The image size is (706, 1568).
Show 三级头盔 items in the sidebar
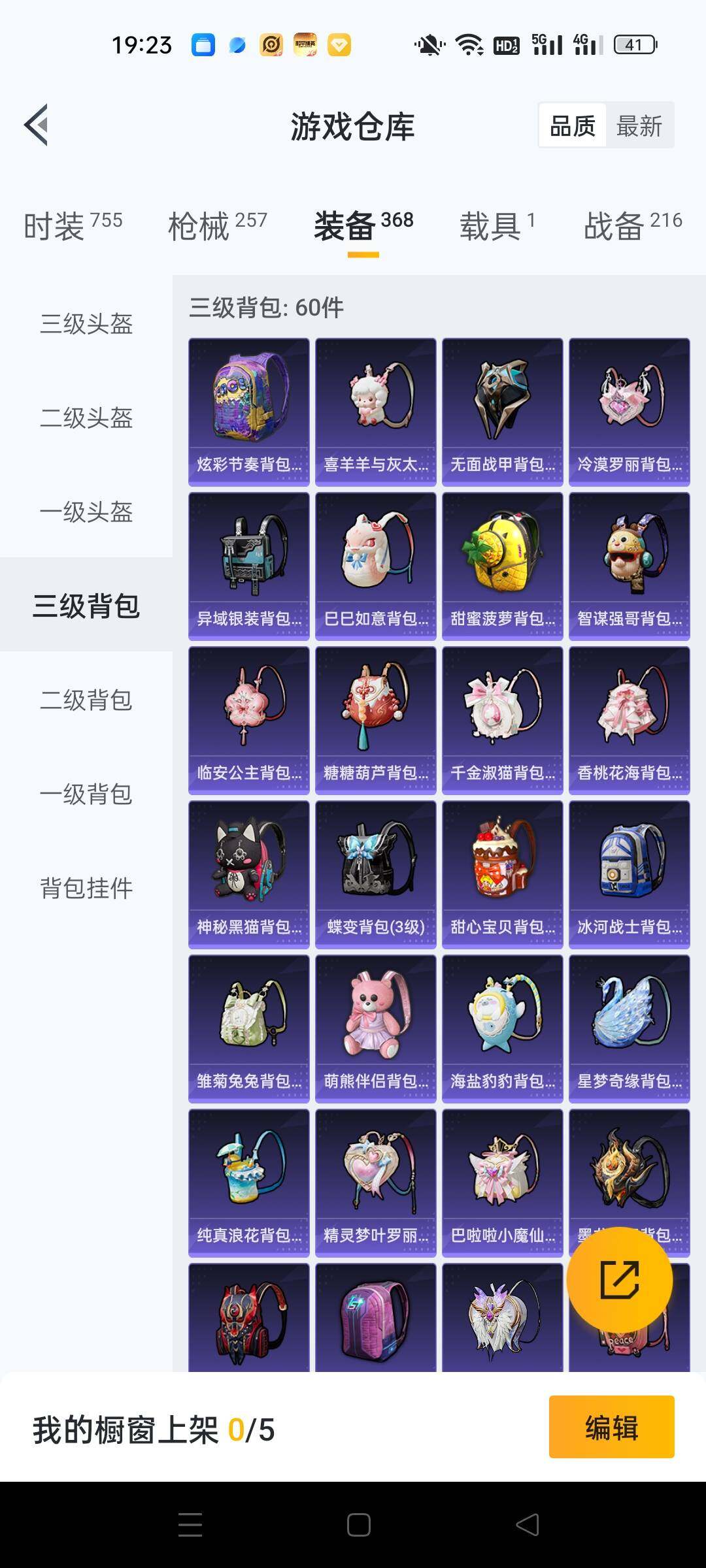(x=86, y=323)
